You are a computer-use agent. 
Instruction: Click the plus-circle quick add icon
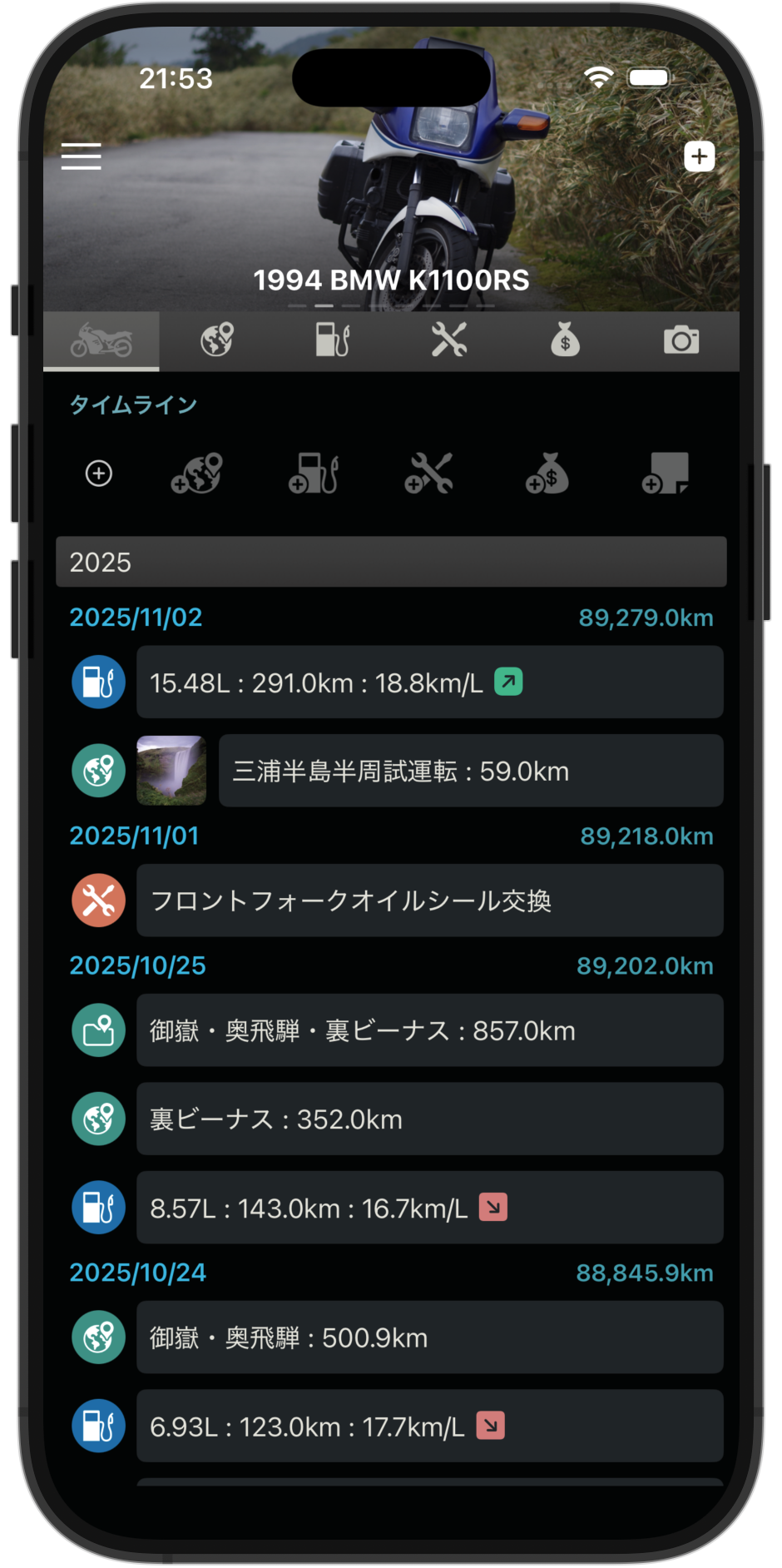[98, 474]
